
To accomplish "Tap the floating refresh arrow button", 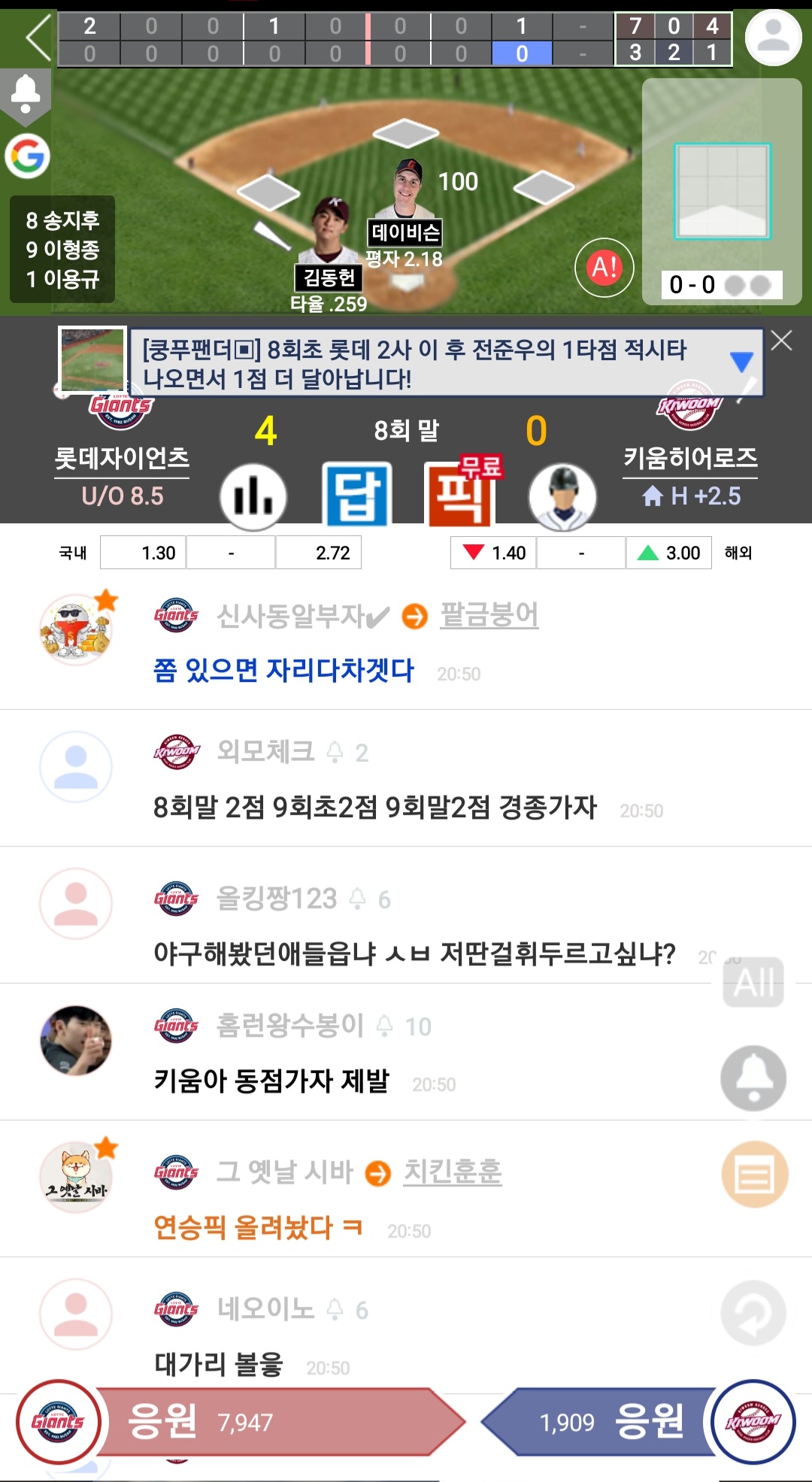I will click(x=753, y=1314).
